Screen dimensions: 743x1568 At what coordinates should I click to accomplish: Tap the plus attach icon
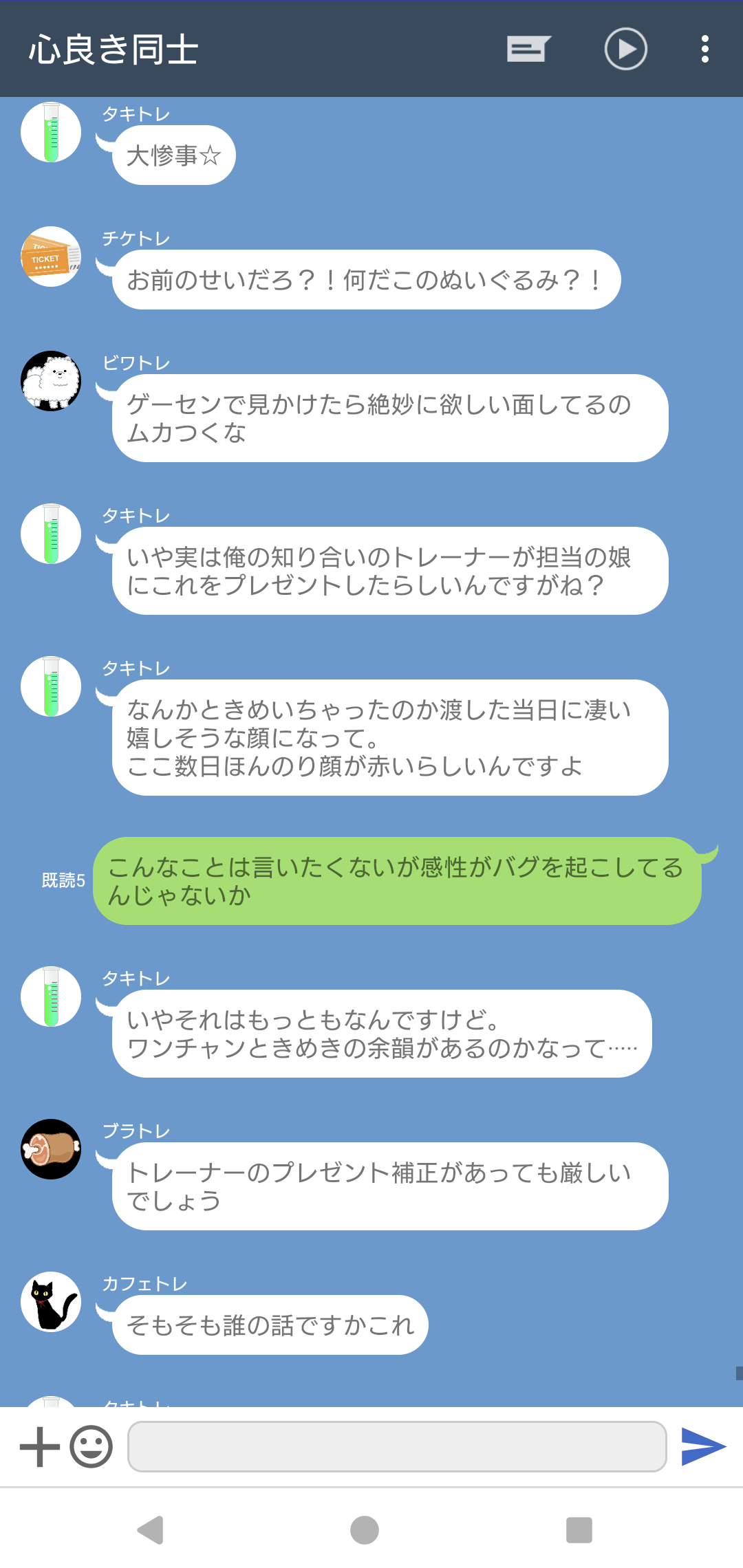point(39,1447)
